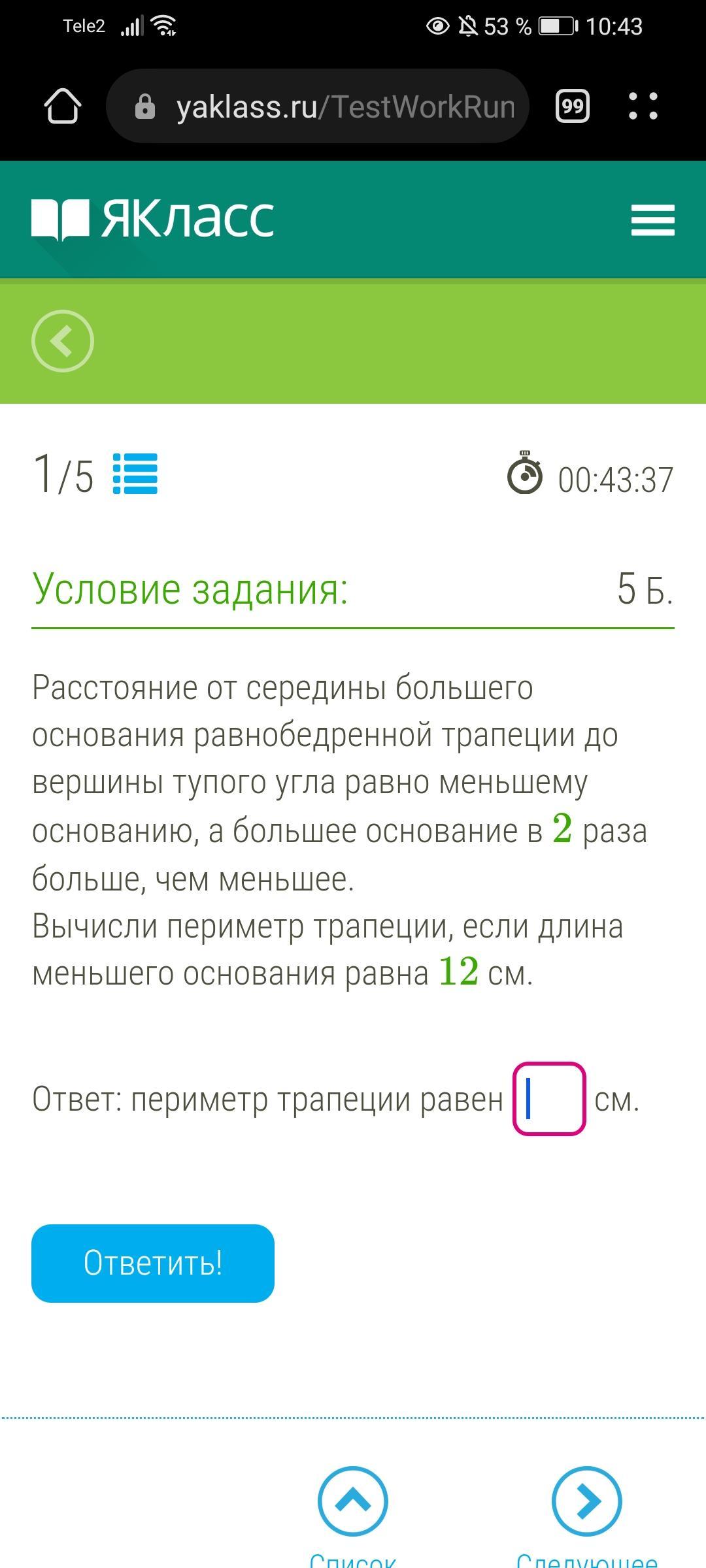The width and height of the screenshot is (706, 1568).
Task: Tap the yaklass.ru address bar
Action: click(x=327, y=106)
